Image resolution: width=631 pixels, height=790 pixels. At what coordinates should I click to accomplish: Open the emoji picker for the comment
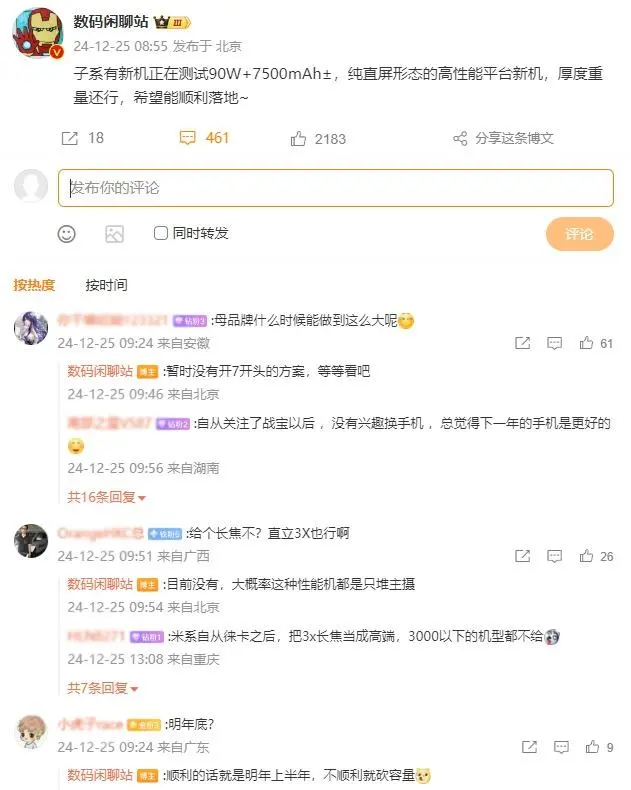point(66,234)
